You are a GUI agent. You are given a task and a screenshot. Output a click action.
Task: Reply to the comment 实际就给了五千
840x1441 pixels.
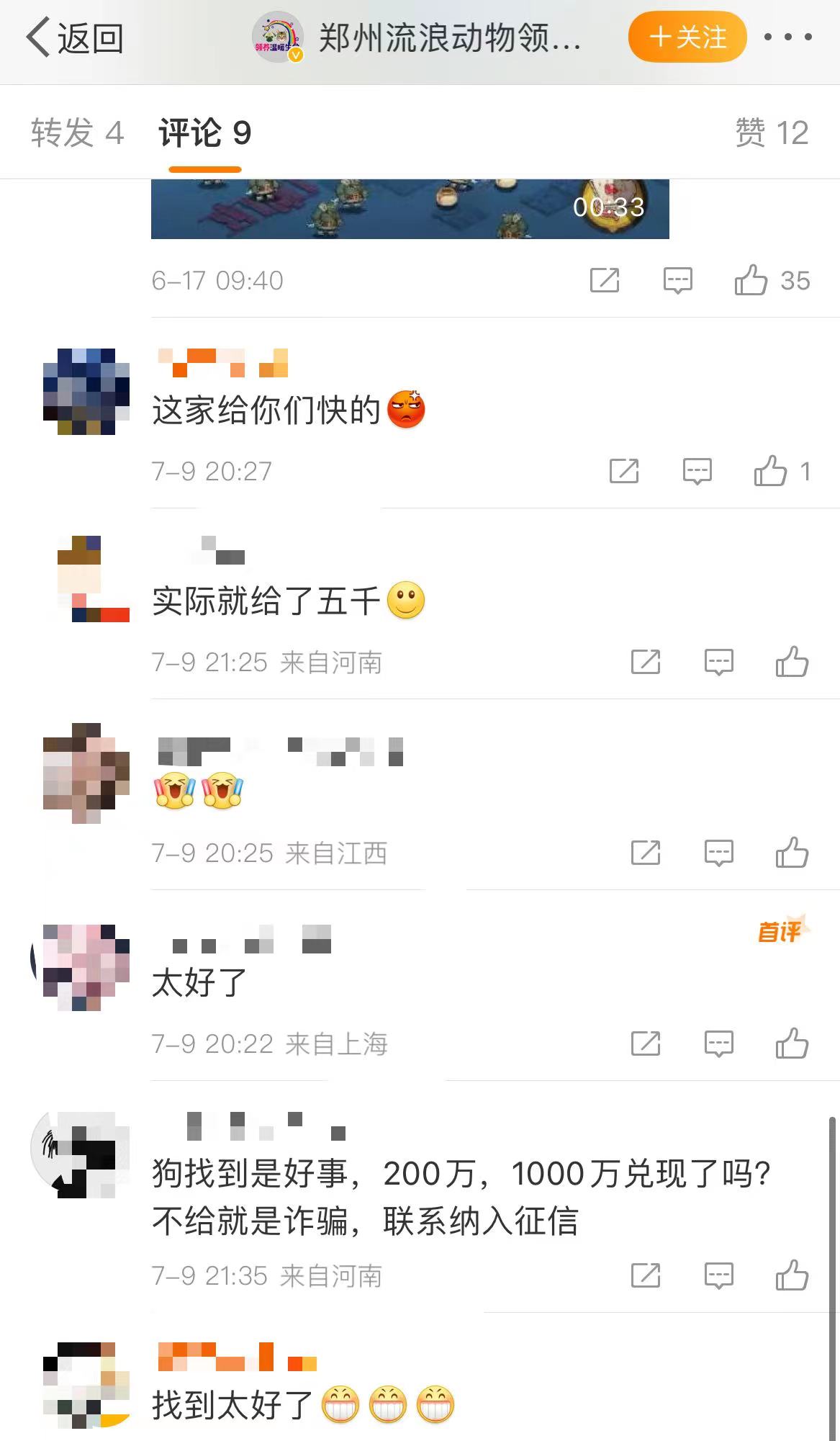(x=718, y=662)
